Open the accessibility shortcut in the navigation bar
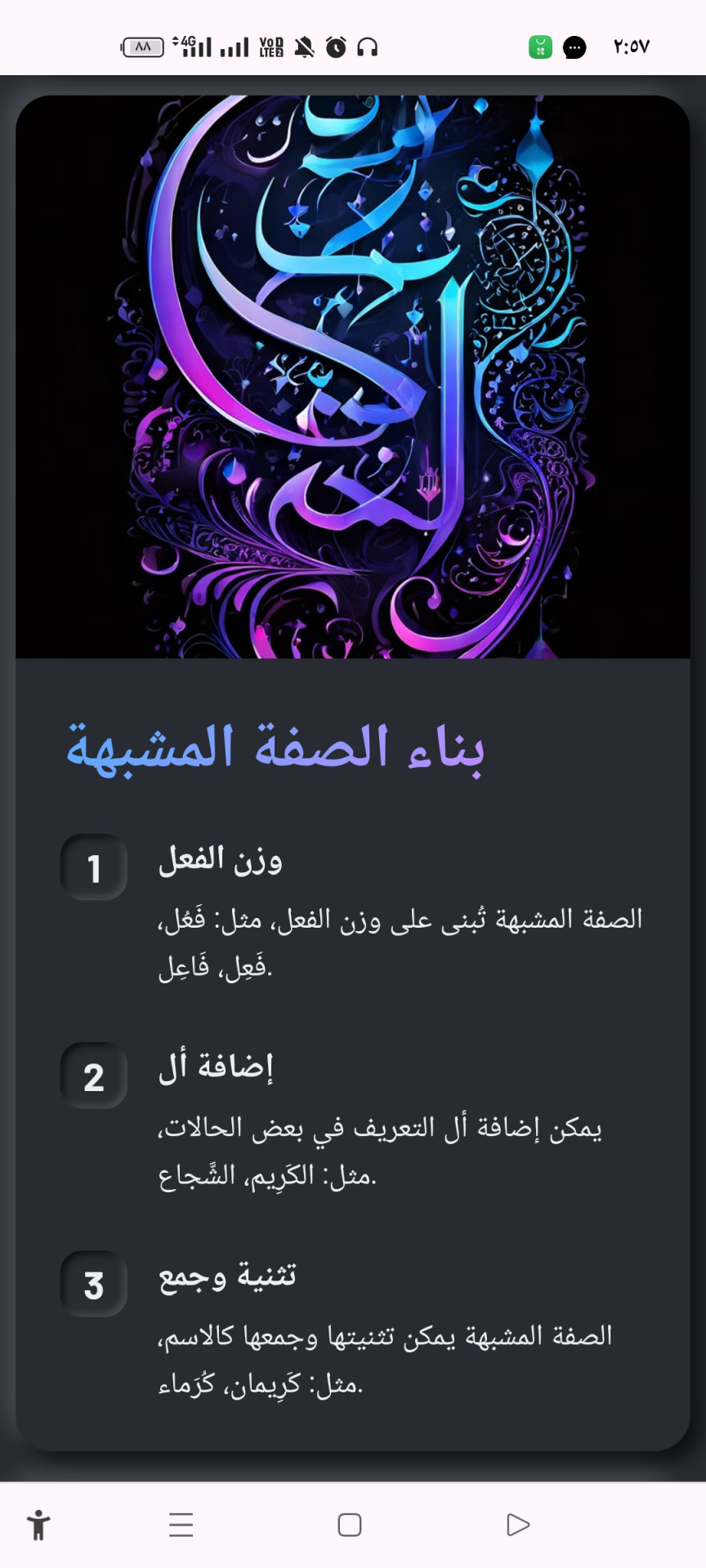Viewport: 706px width, 1568px height. click(x=38, y=1525)
